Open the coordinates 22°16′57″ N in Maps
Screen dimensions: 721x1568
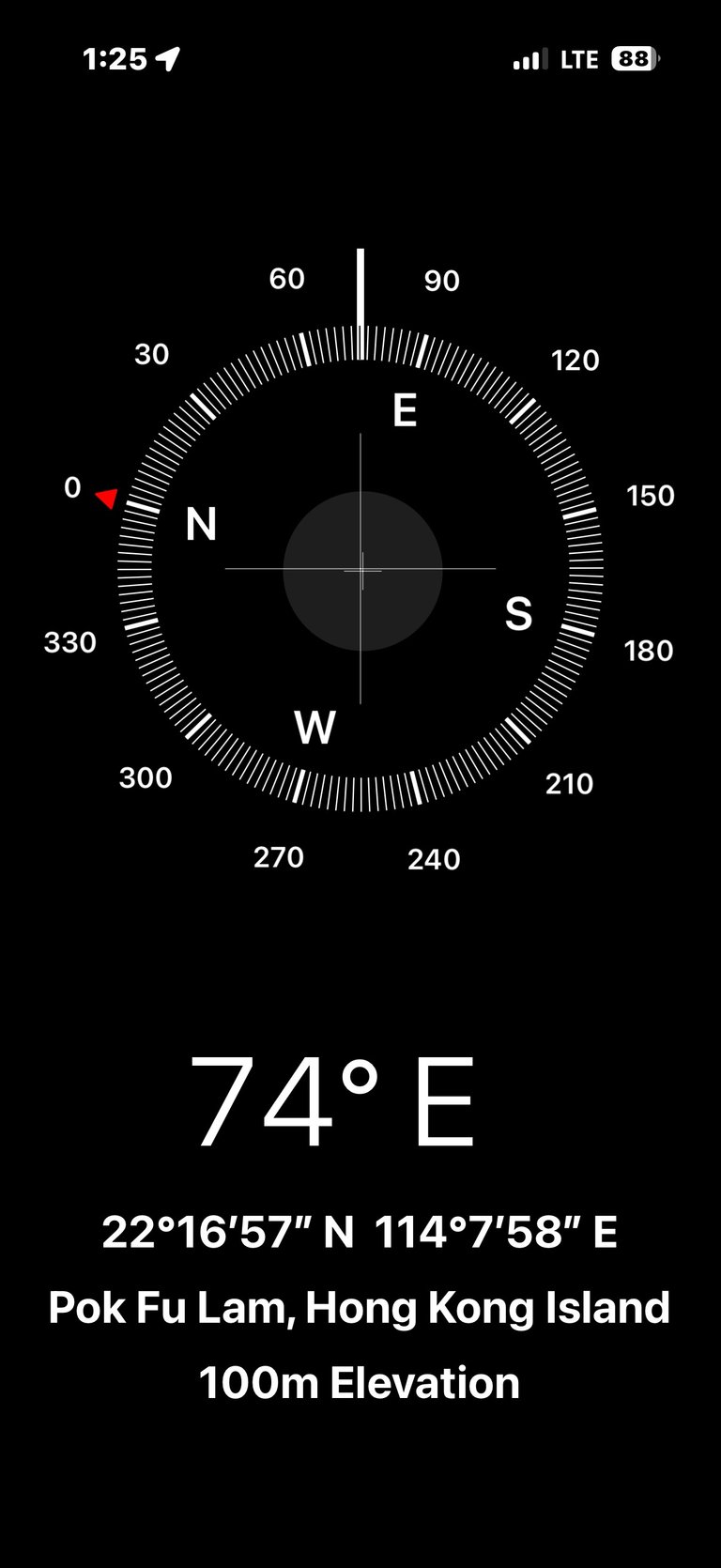pyautogui.click(x=360, y=1232)
